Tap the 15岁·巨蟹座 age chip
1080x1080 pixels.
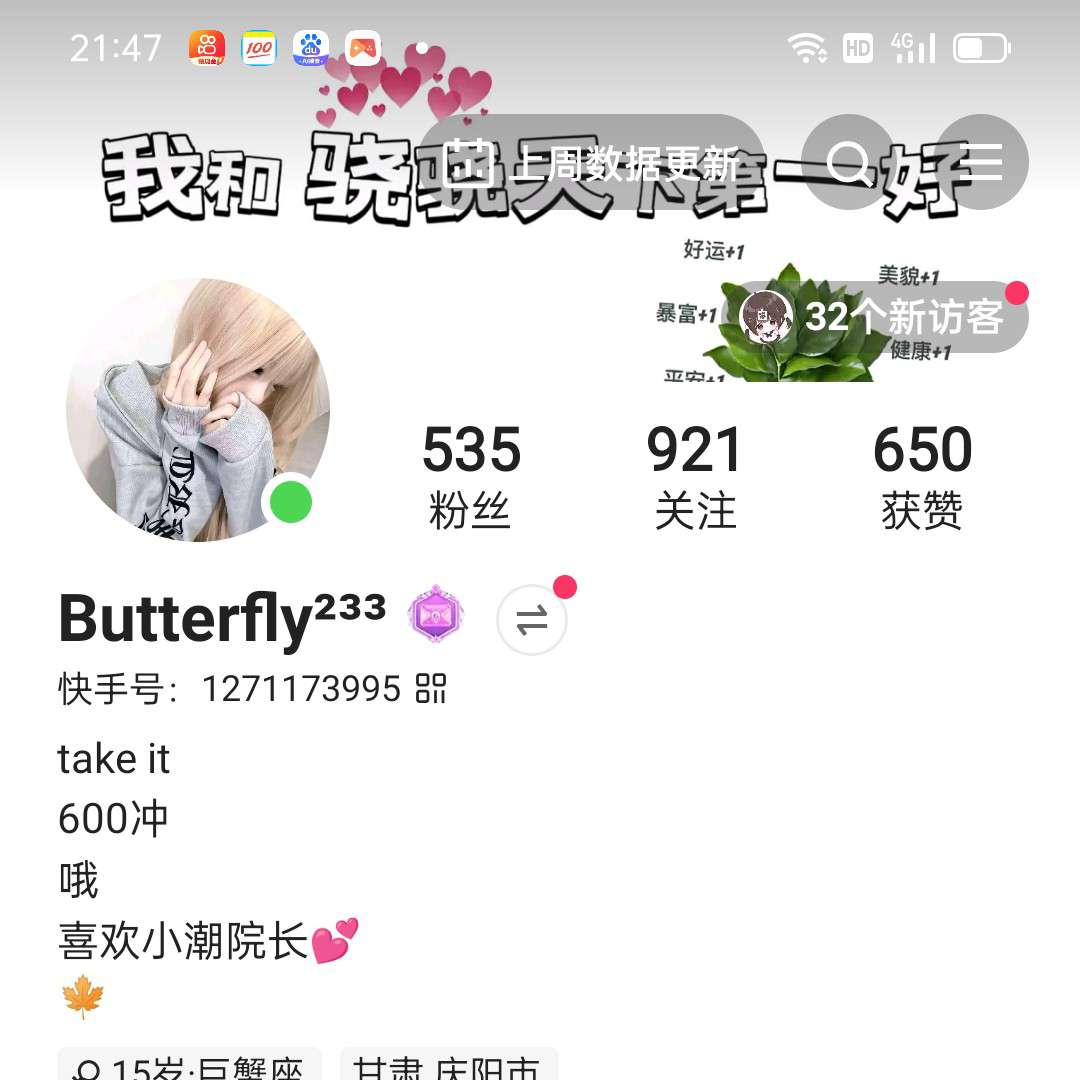tap(190, 1066)
